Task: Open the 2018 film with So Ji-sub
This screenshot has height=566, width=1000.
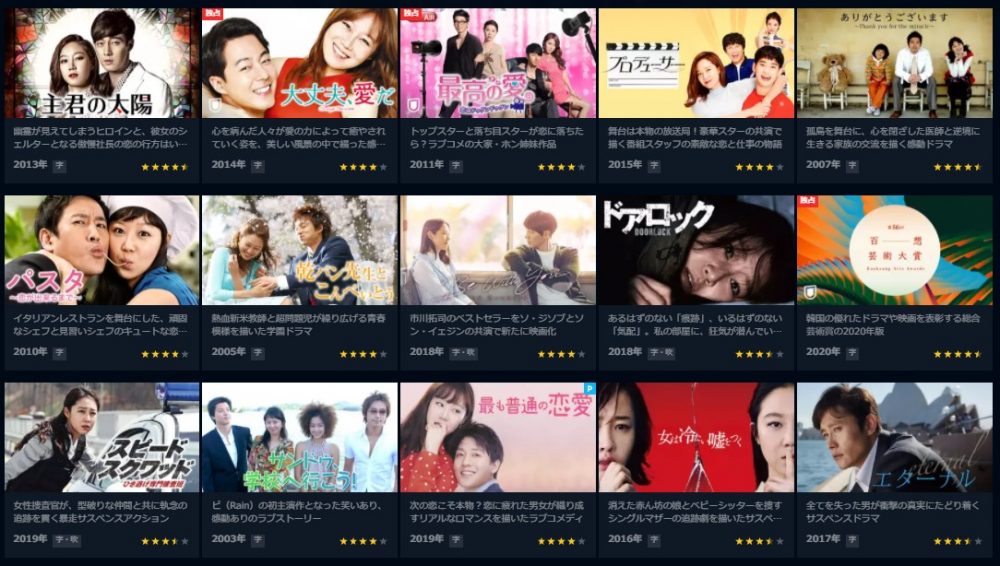Action: click(x=497, y=250)
